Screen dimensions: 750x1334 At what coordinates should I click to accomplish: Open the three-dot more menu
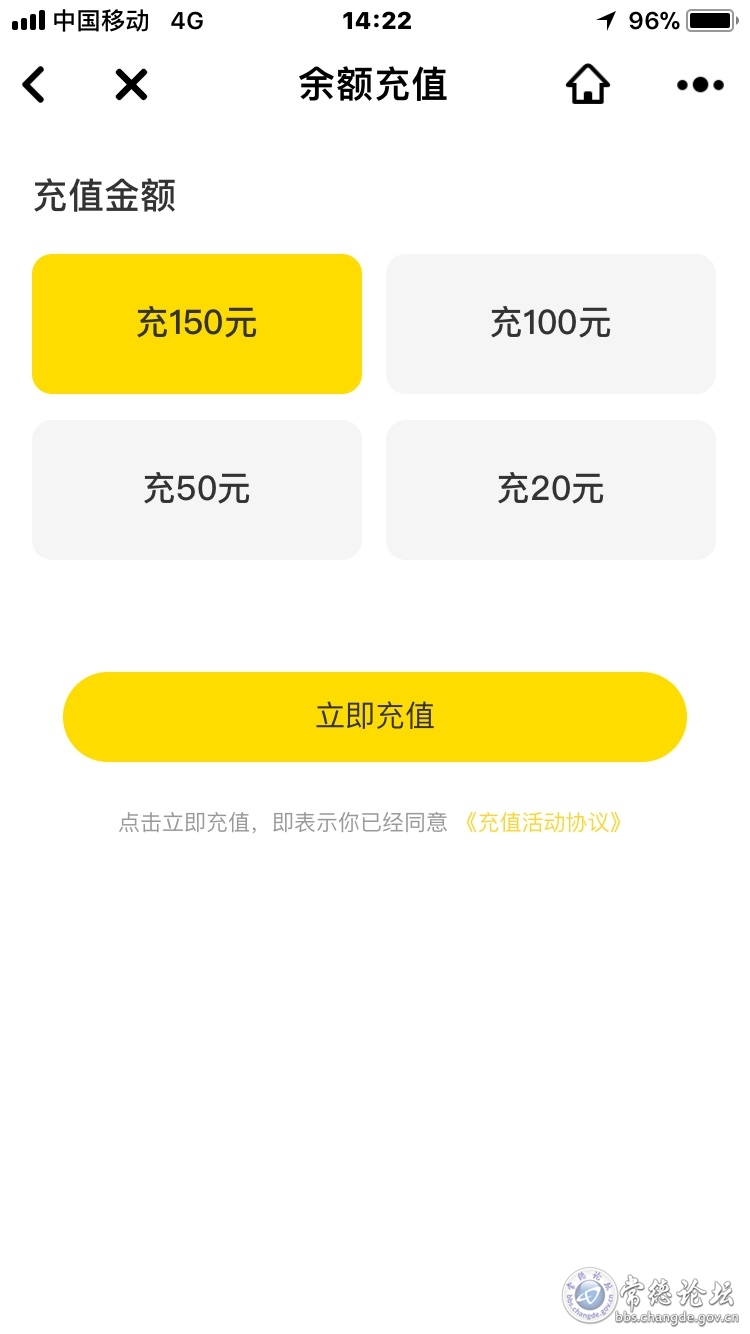click(x=700, y=85)
